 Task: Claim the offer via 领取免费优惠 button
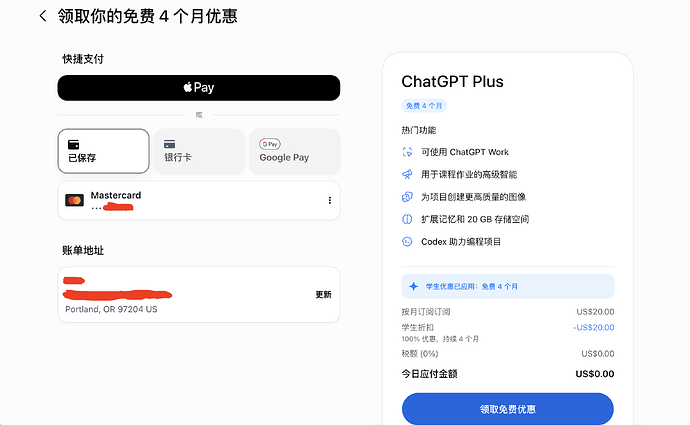(507, 409)
